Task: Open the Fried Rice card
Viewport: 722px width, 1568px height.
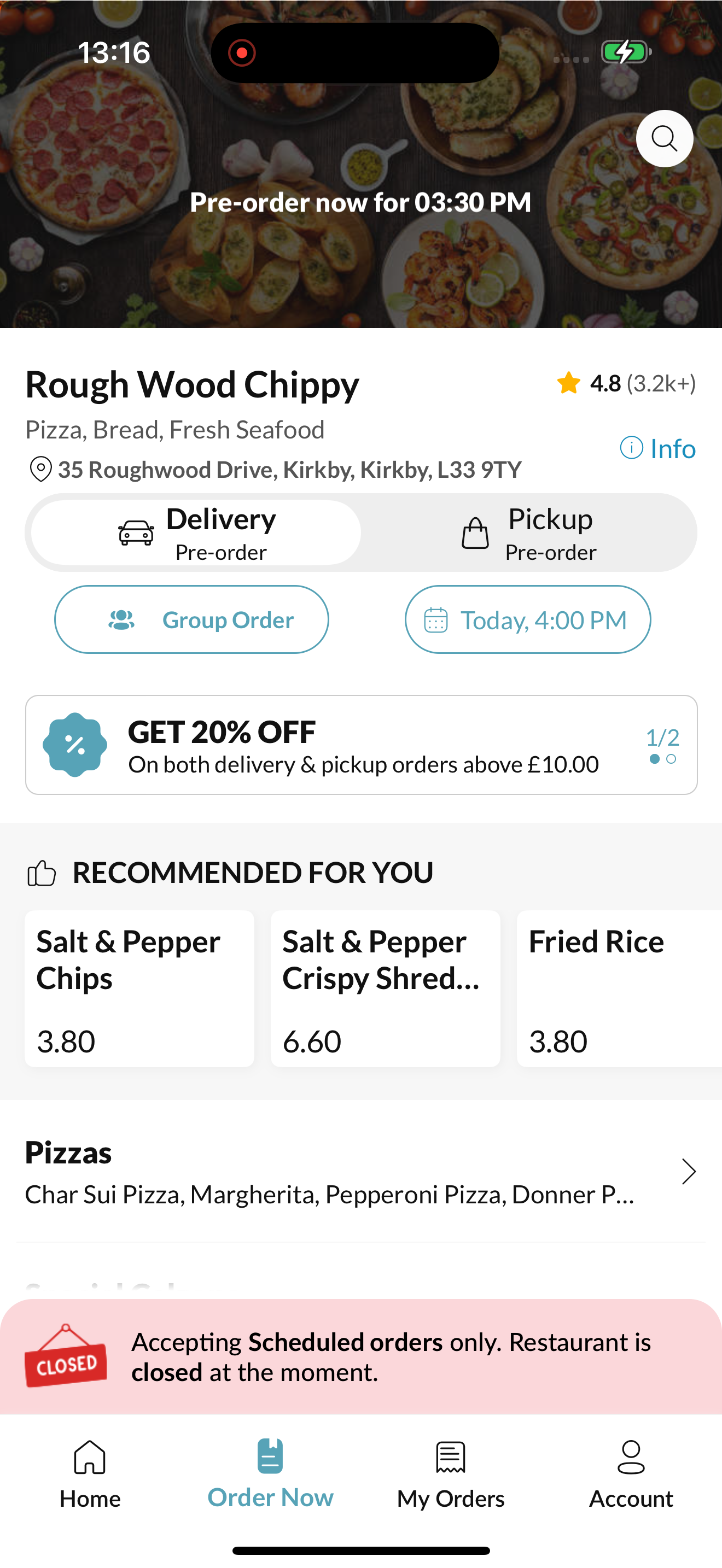Action: click(x=619, y=988)
